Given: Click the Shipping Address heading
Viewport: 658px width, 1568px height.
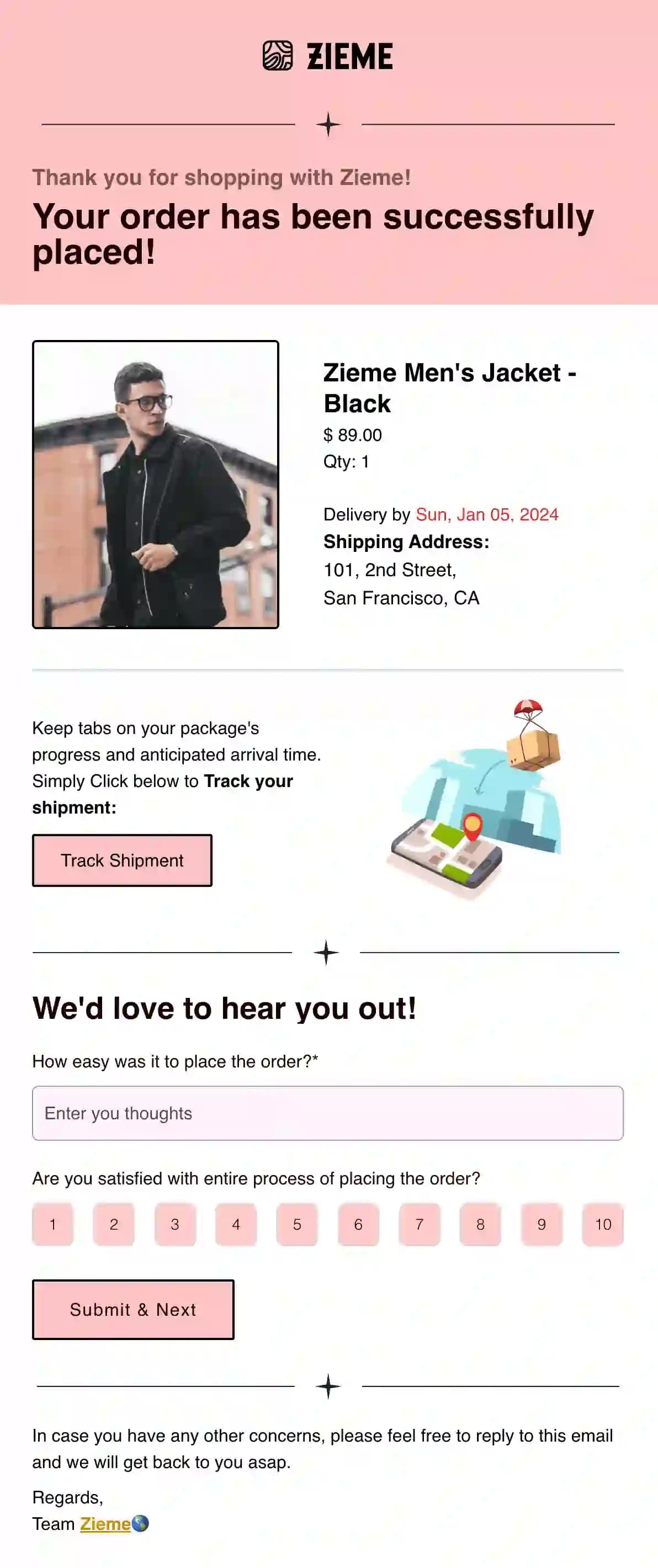Looking at the screenshot, I should (407, 541).
